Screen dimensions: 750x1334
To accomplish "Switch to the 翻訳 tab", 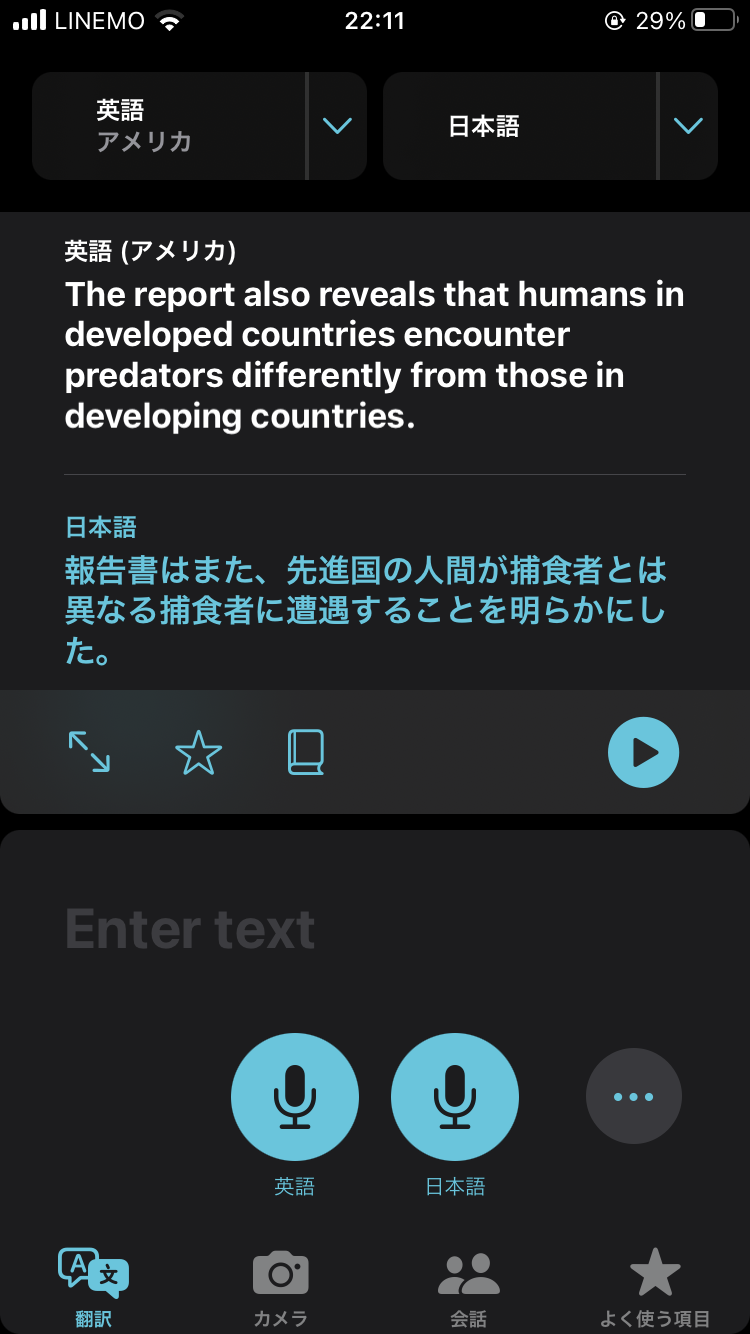I will tap(94, 1287).
